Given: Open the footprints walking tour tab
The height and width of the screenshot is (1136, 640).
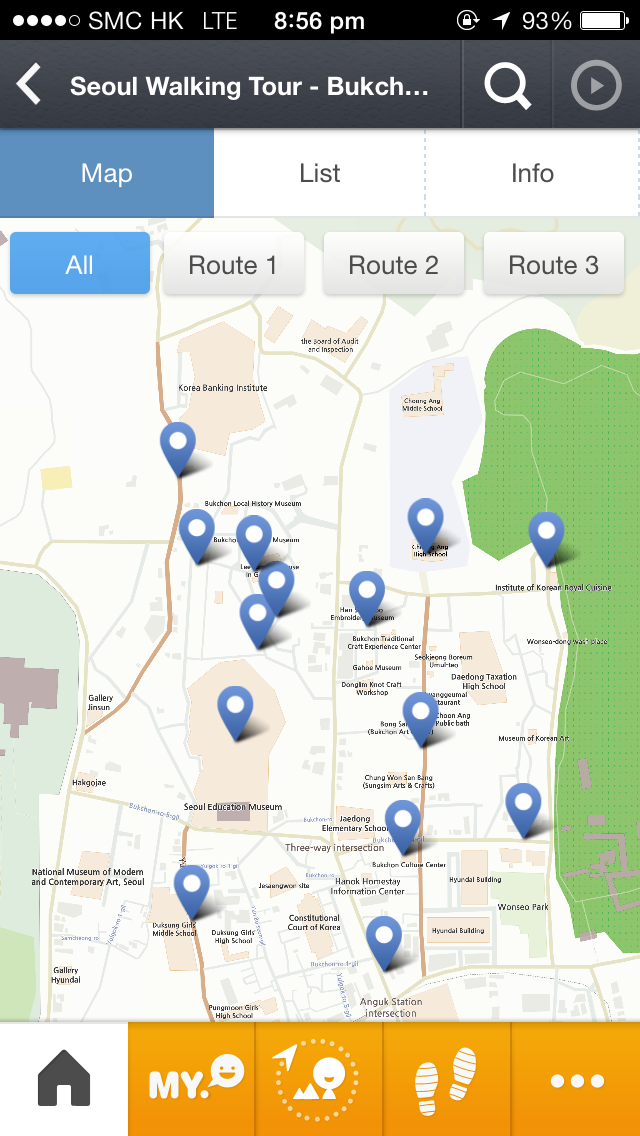Looking at the screenshot, I should tap(447, 1079).
